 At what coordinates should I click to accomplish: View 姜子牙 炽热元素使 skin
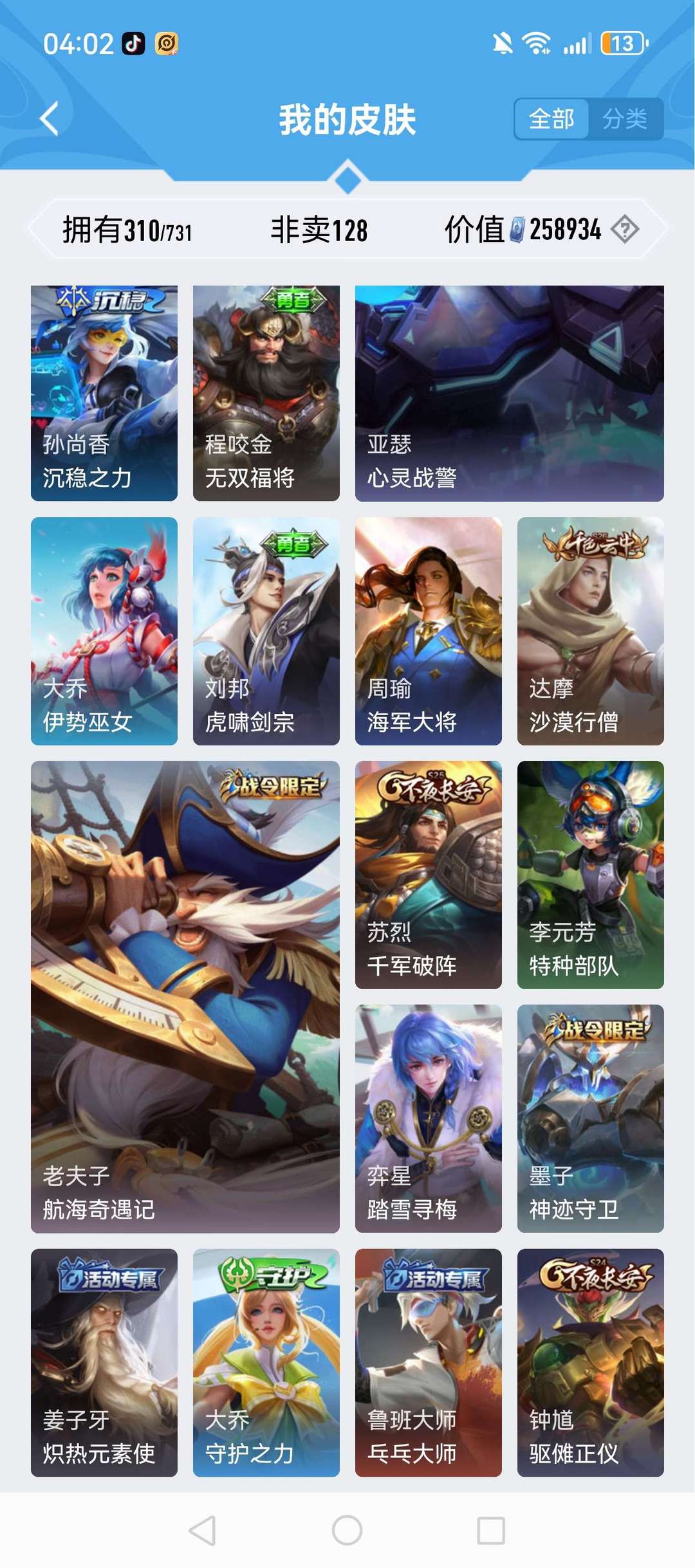click(104, 1363)
